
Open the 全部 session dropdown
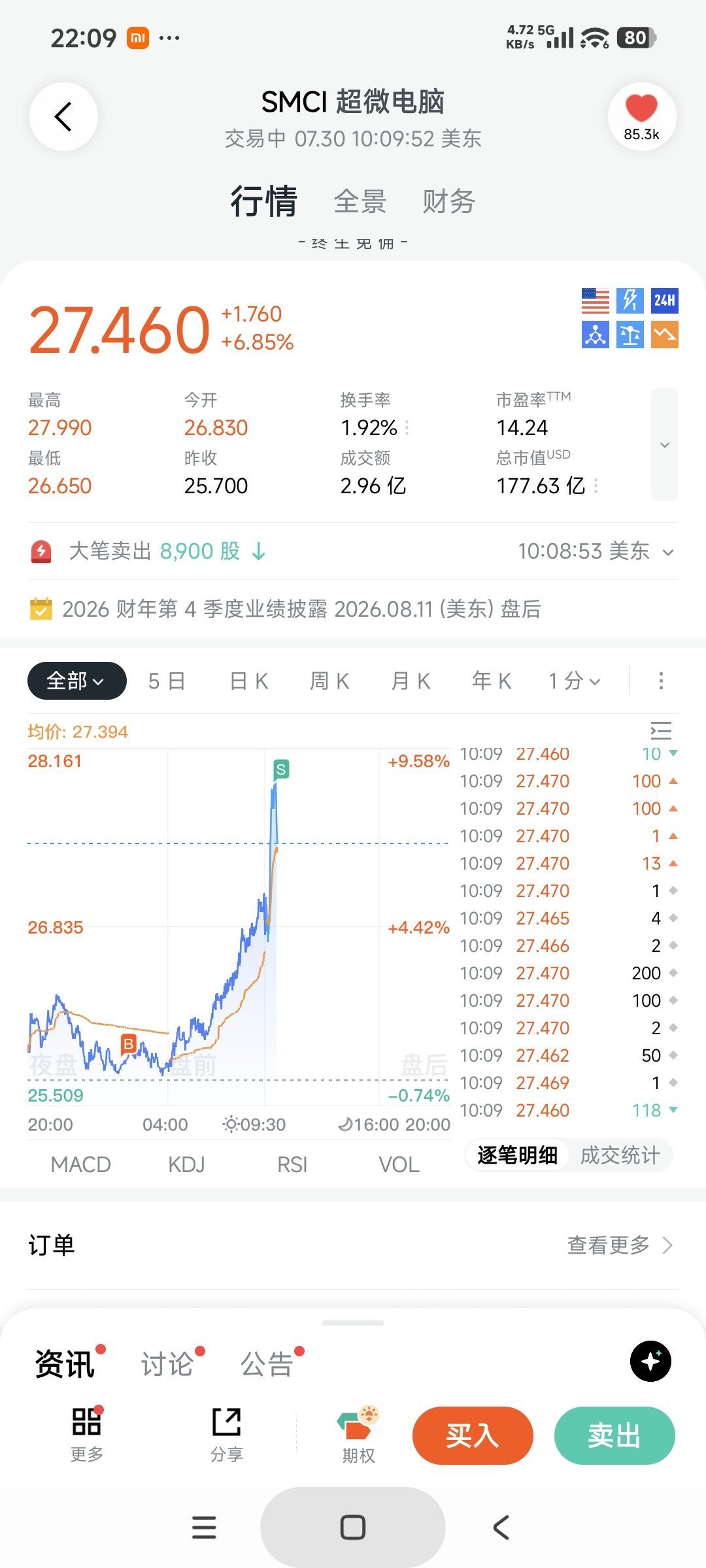76,681
